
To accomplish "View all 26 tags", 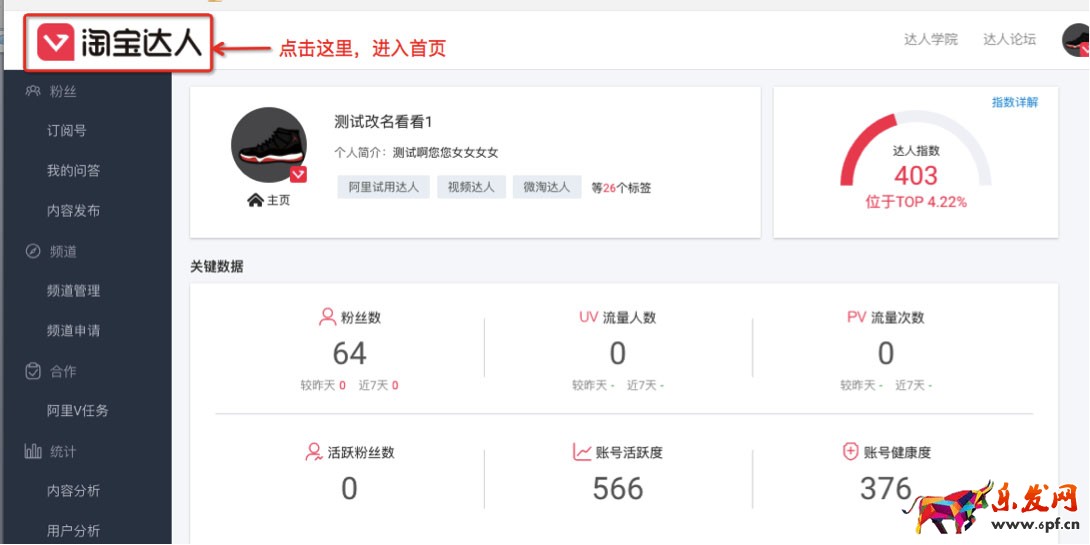I will click(x=621, y=188).
